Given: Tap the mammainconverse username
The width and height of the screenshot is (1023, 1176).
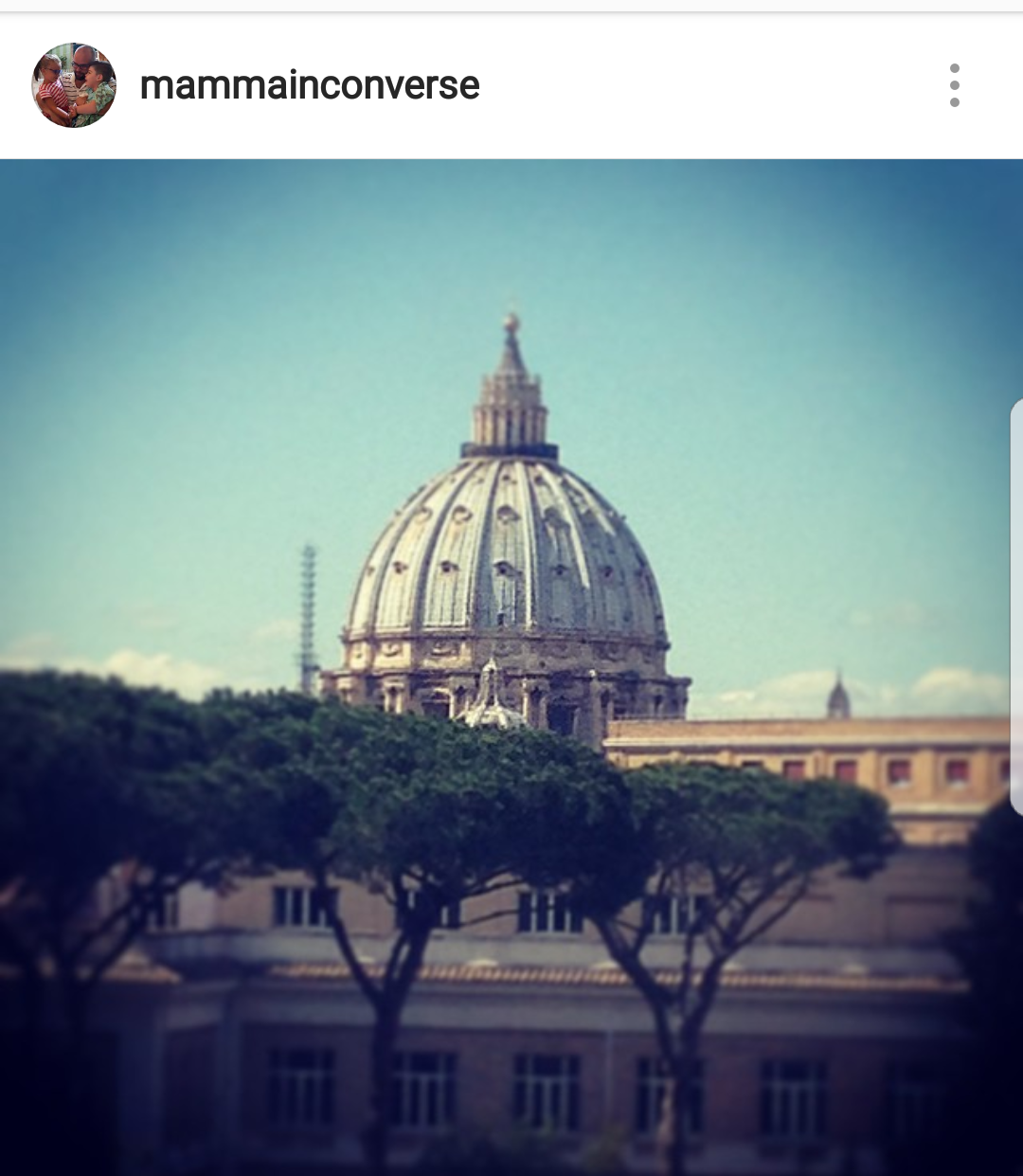Looking at the screenshot, I should 310,85.
